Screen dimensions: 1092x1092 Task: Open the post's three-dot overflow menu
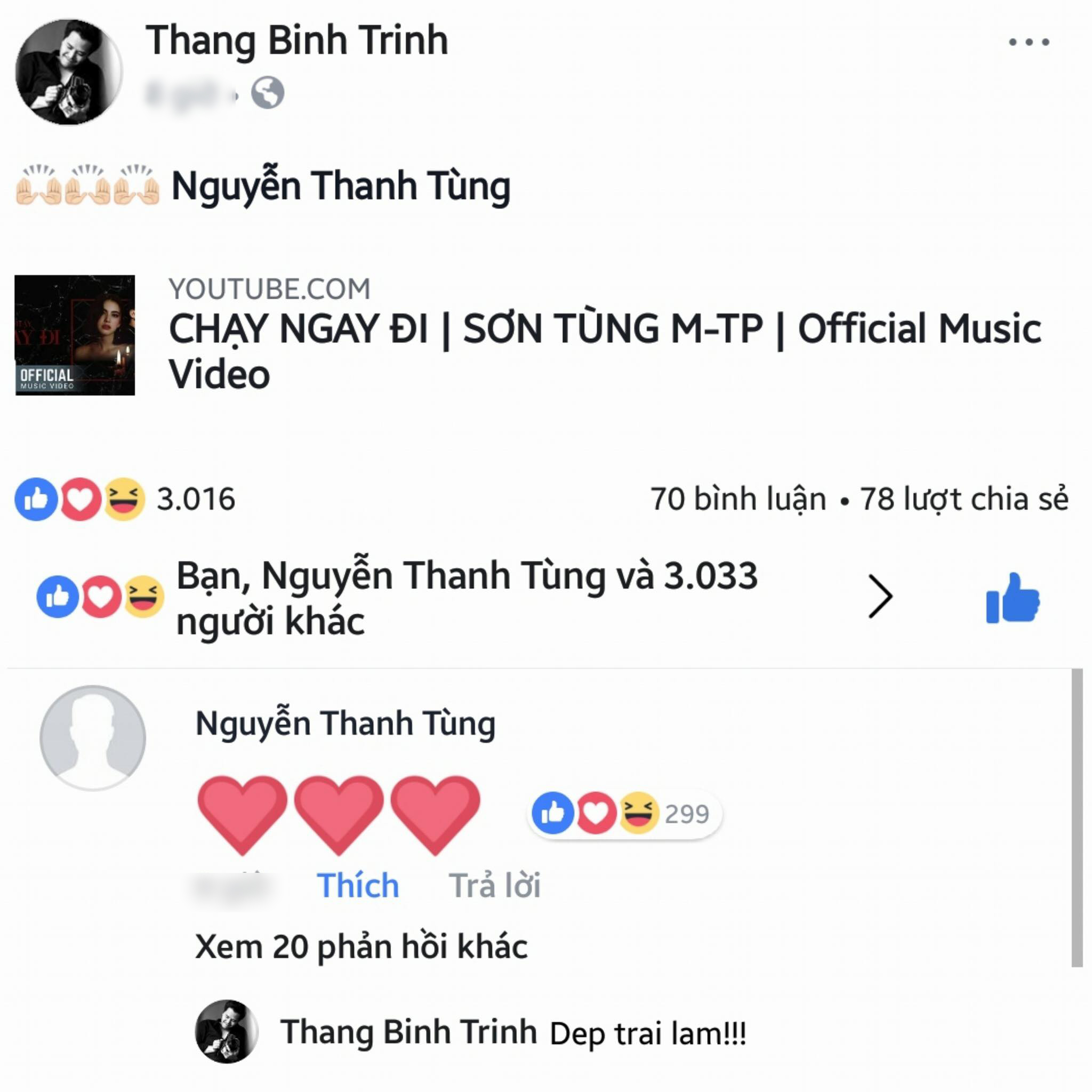1028,42
